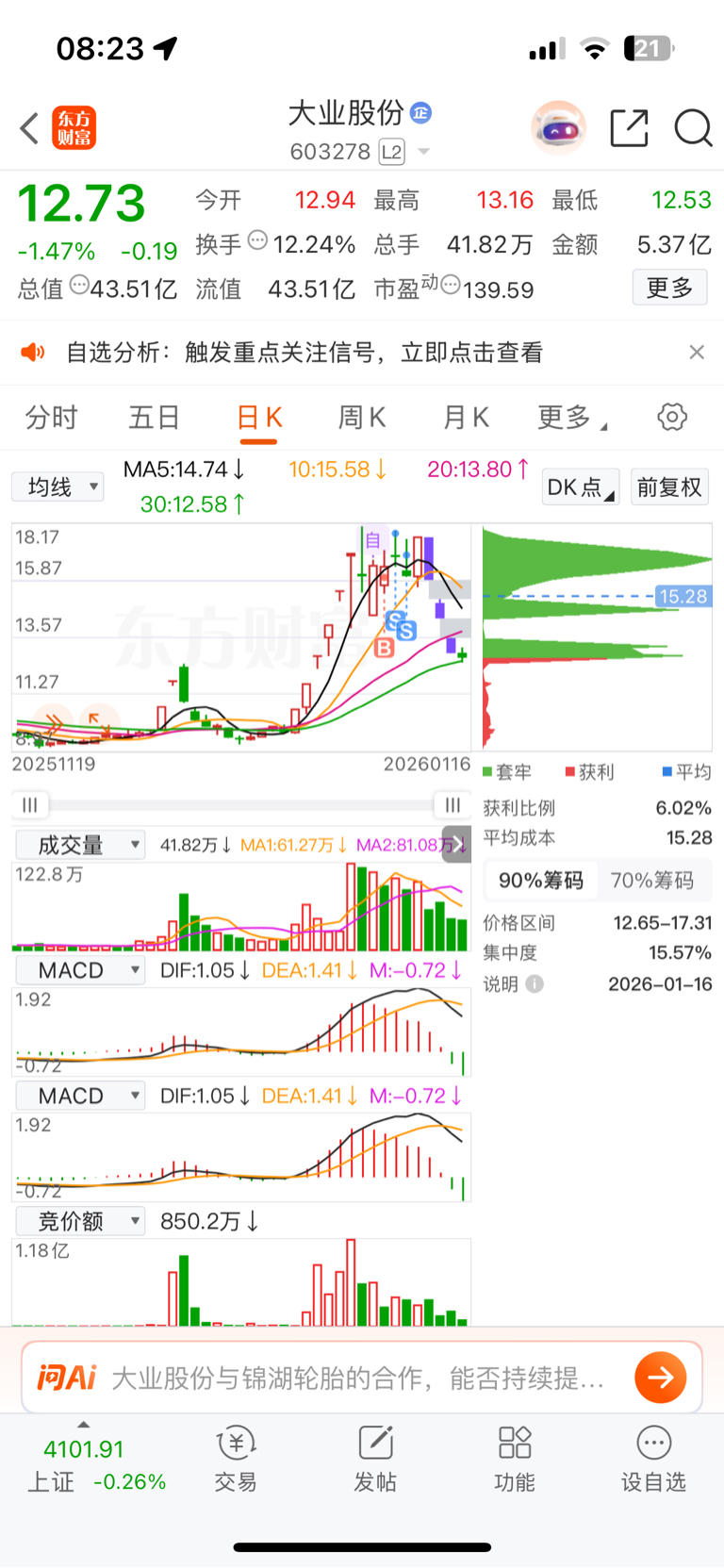Screen dimensions: 724x1568
Task: Select the 月K chart tab
Action: pos(466,417)
